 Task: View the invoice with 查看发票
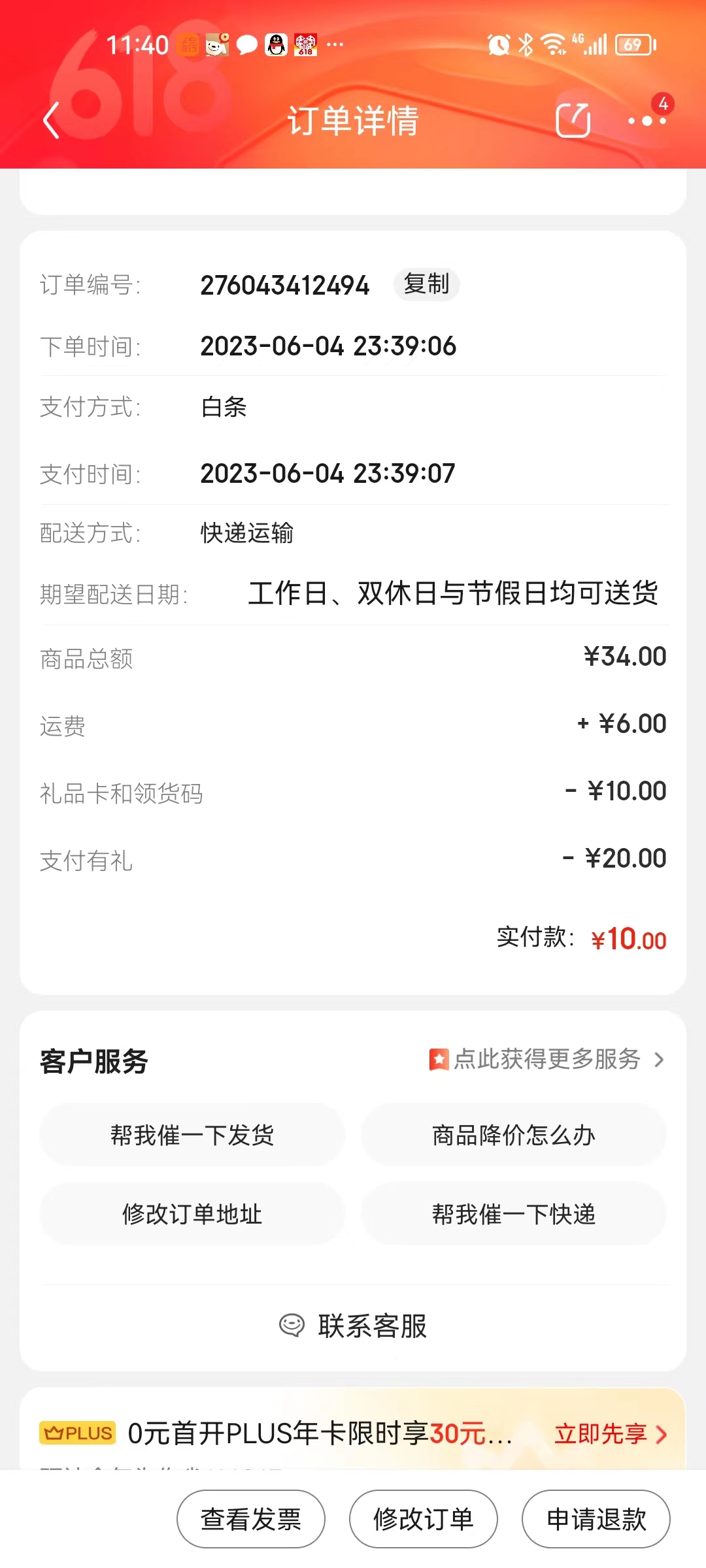point(251,1519)
